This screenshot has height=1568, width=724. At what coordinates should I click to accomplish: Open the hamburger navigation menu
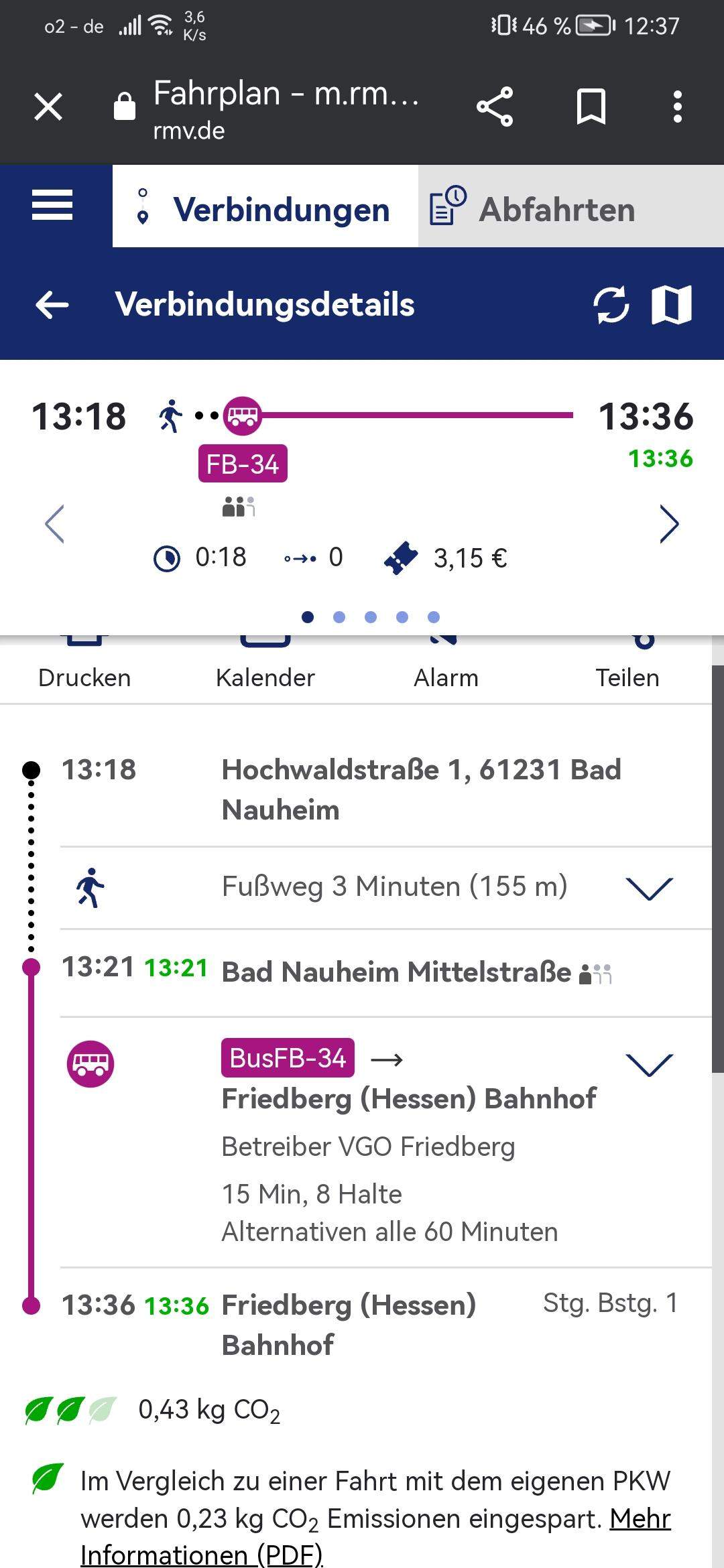(x=52, y=206)
